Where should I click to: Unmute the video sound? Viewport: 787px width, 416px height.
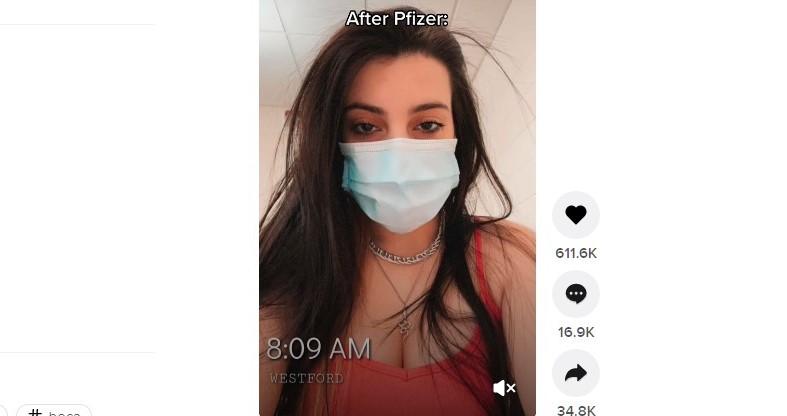tap(504, 388)
